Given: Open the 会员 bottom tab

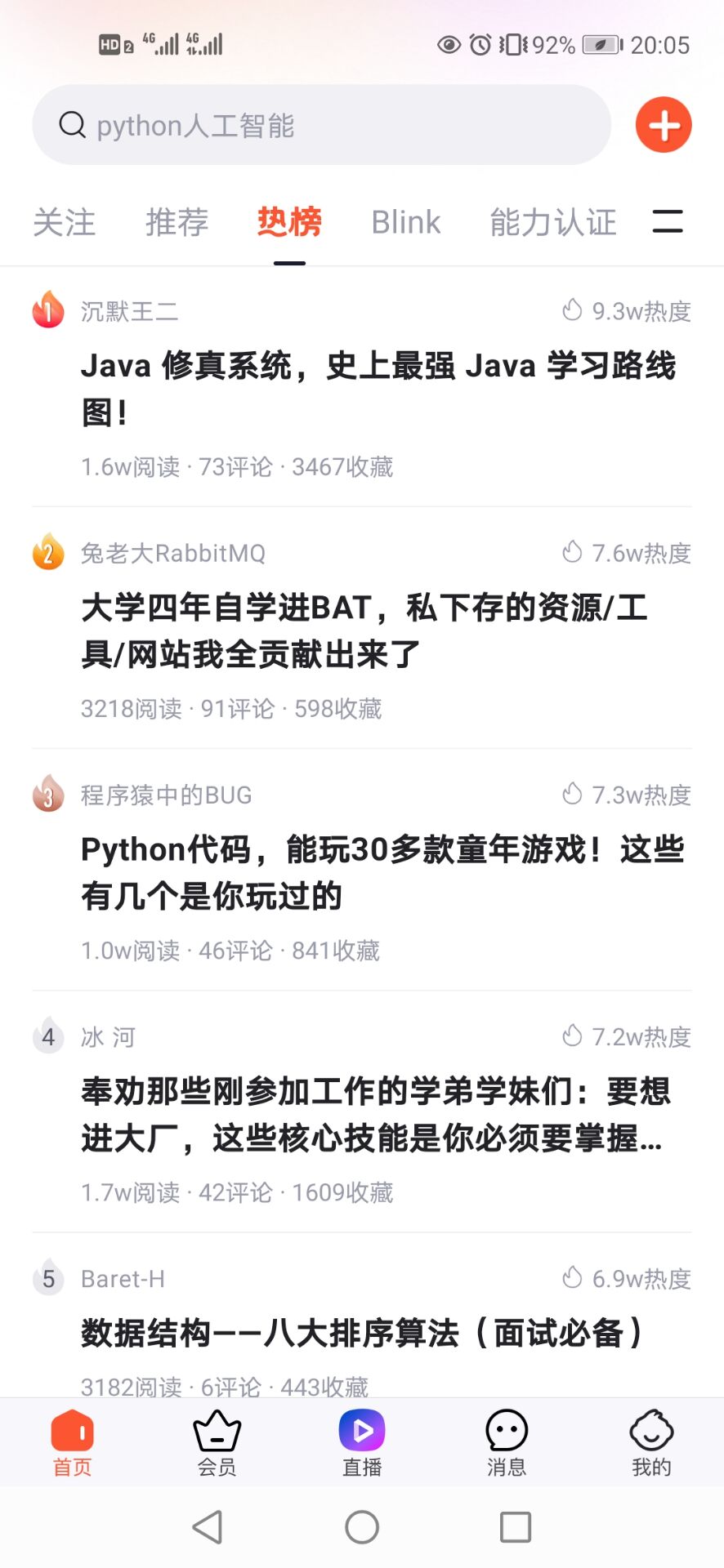Looking at the screenshot, I should [217, 1443].
